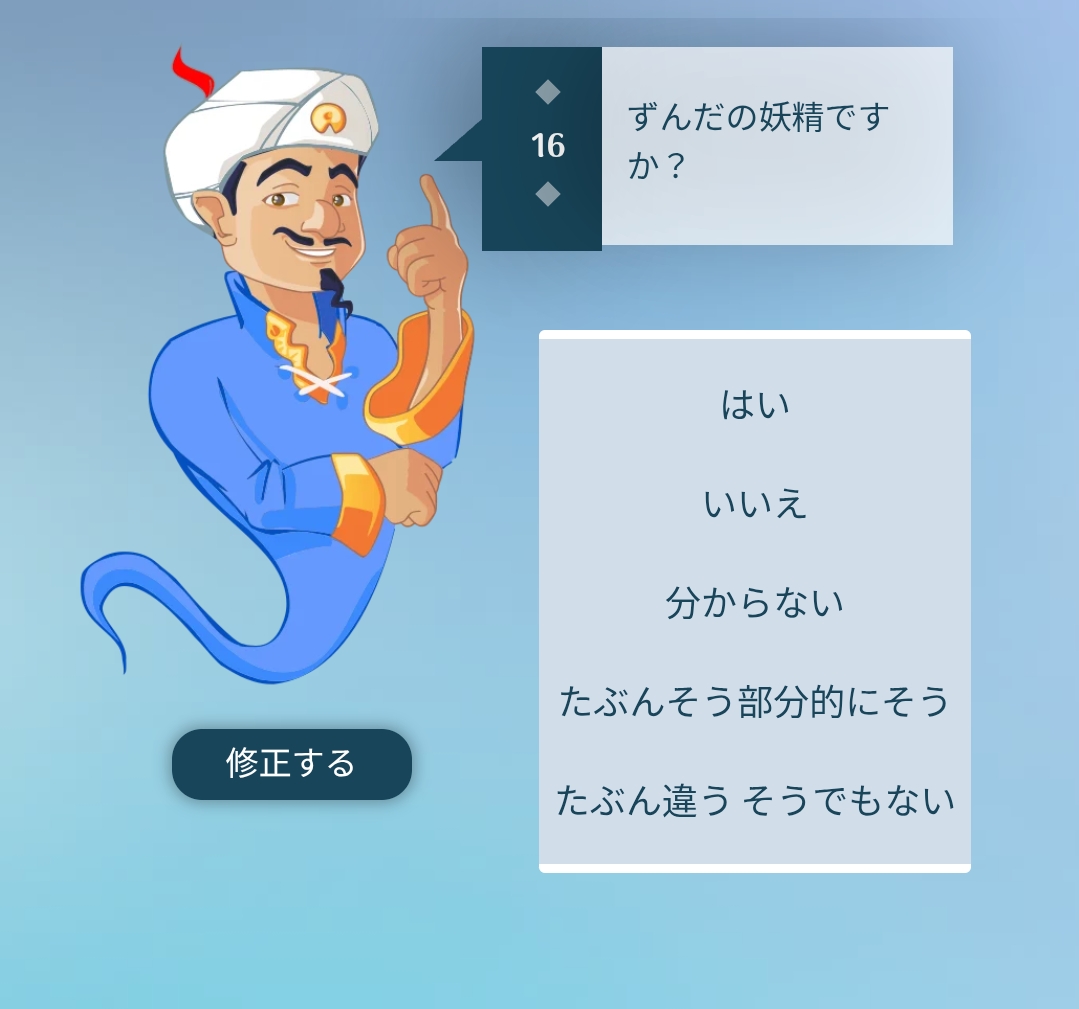The image size is (1079, 1009).
Task: Choose 分からない as the answer
Action: point(755,603)
